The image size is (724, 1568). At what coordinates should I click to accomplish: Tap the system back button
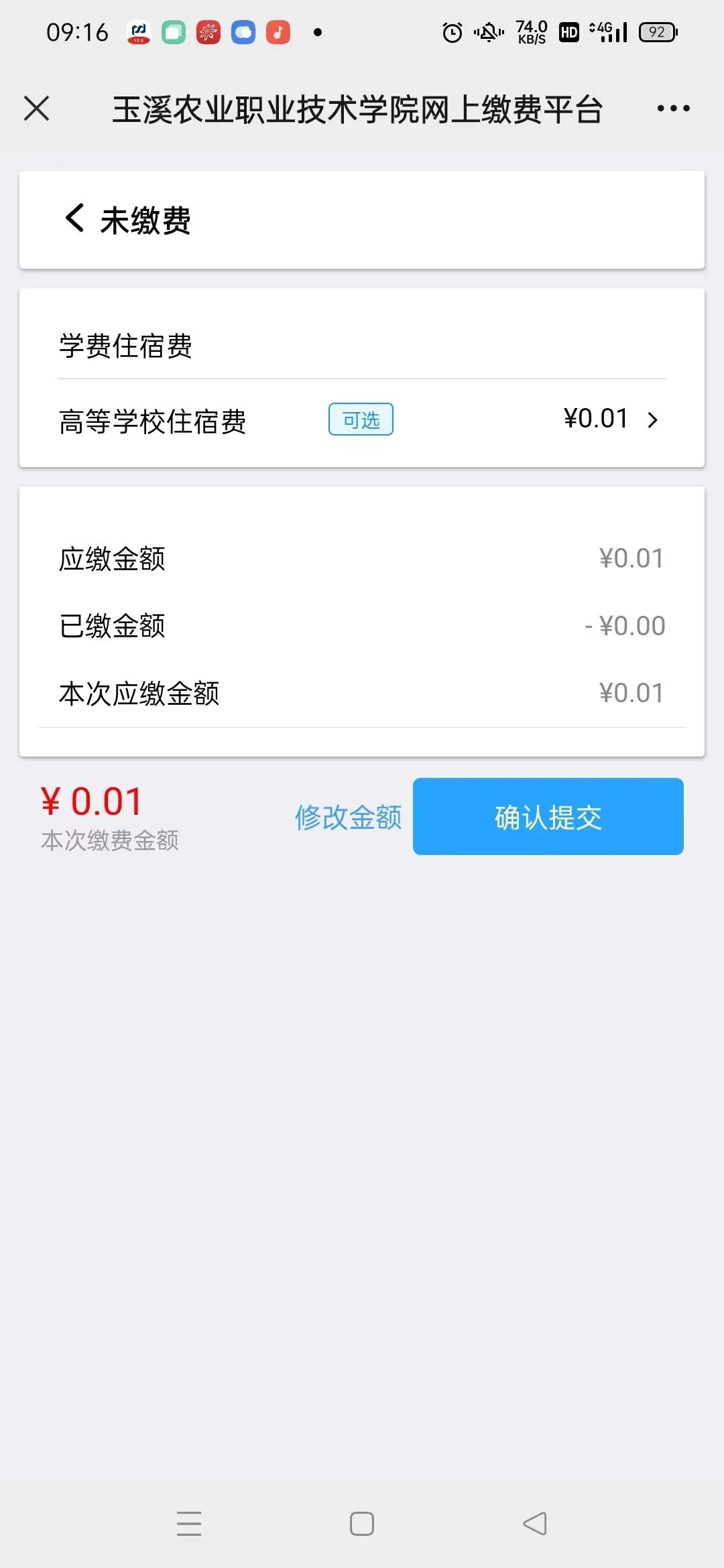535,1524
